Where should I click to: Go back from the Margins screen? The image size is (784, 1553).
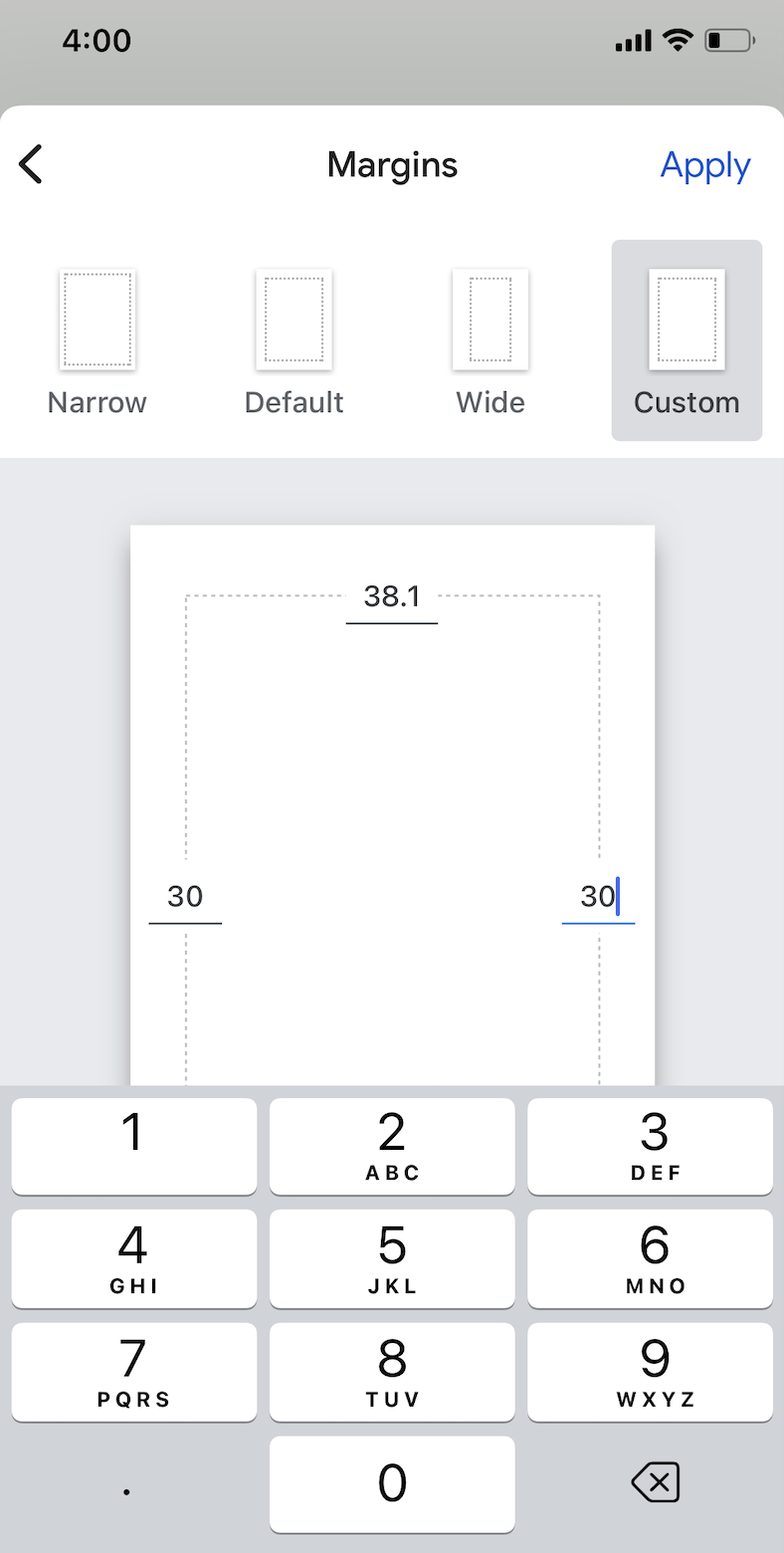tap(31, 164)
